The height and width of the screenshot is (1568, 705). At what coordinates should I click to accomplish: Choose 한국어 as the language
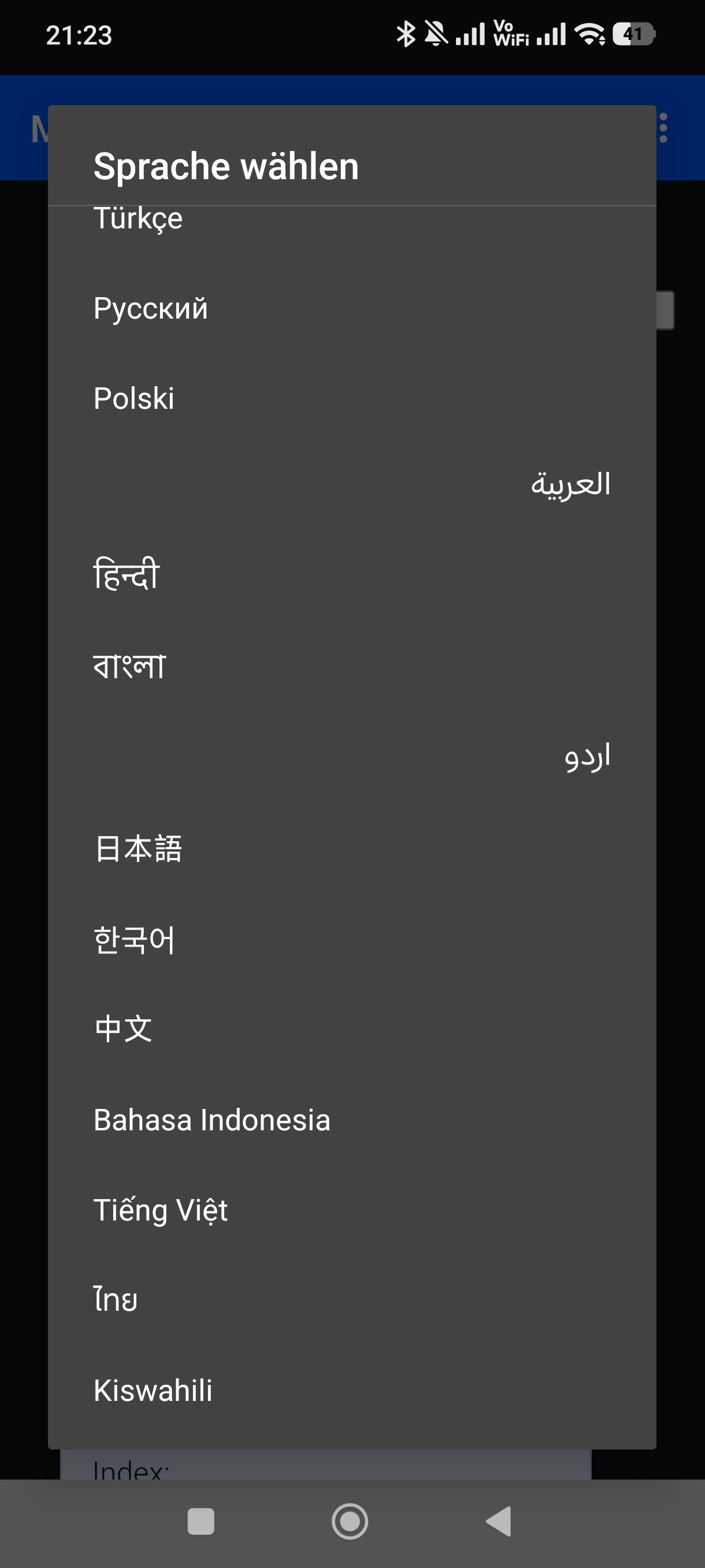pos(135,938)
